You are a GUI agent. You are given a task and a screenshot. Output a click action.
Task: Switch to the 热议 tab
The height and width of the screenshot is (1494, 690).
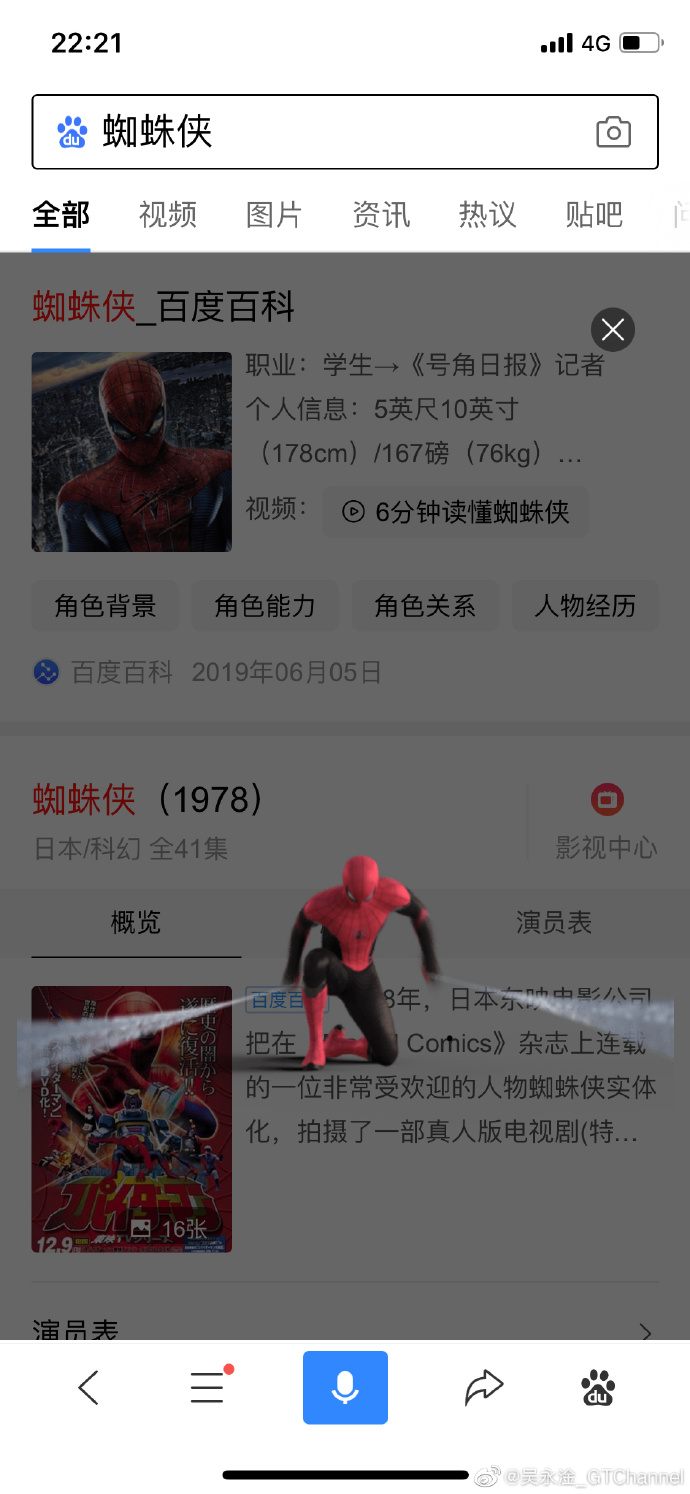[x=487, y=214]
